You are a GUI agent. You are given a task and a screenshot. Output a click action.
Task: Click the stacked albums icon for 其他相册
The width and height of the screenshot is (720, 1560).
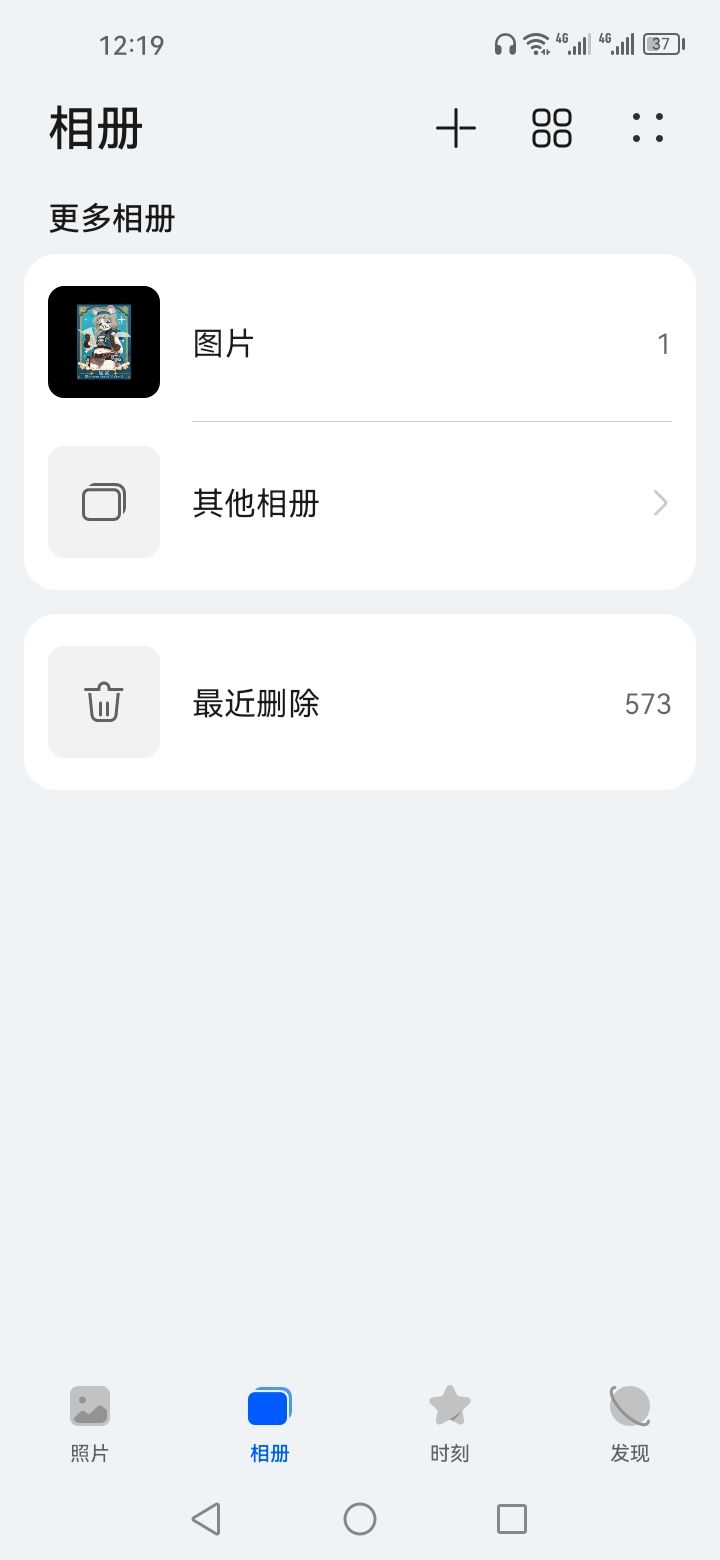coord(103,502)
